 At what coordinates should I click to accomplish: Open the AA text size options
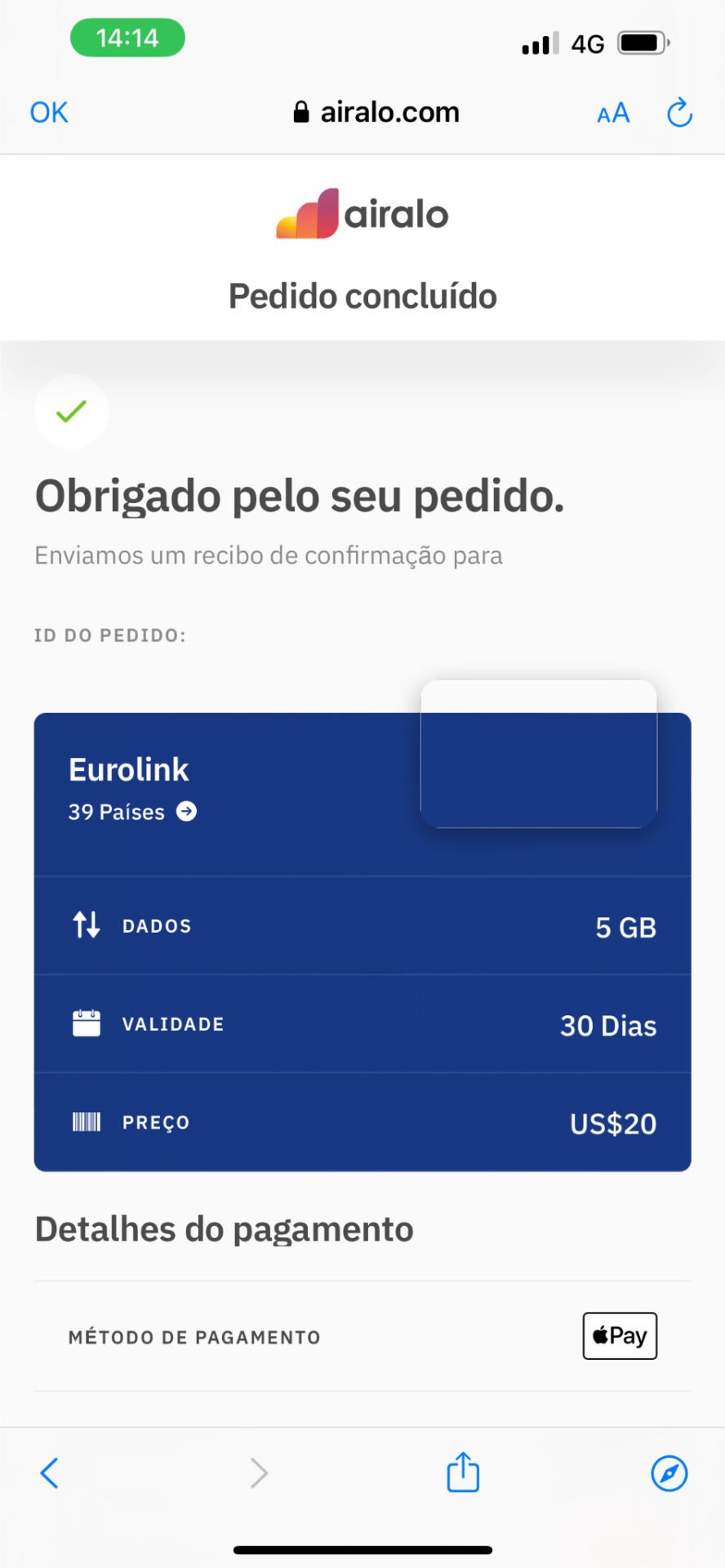613,113
